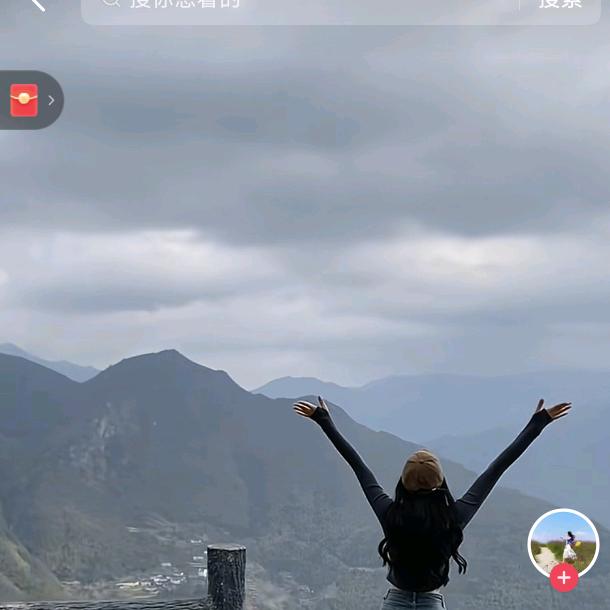Go back using the top-left arrow

point(38,5)
